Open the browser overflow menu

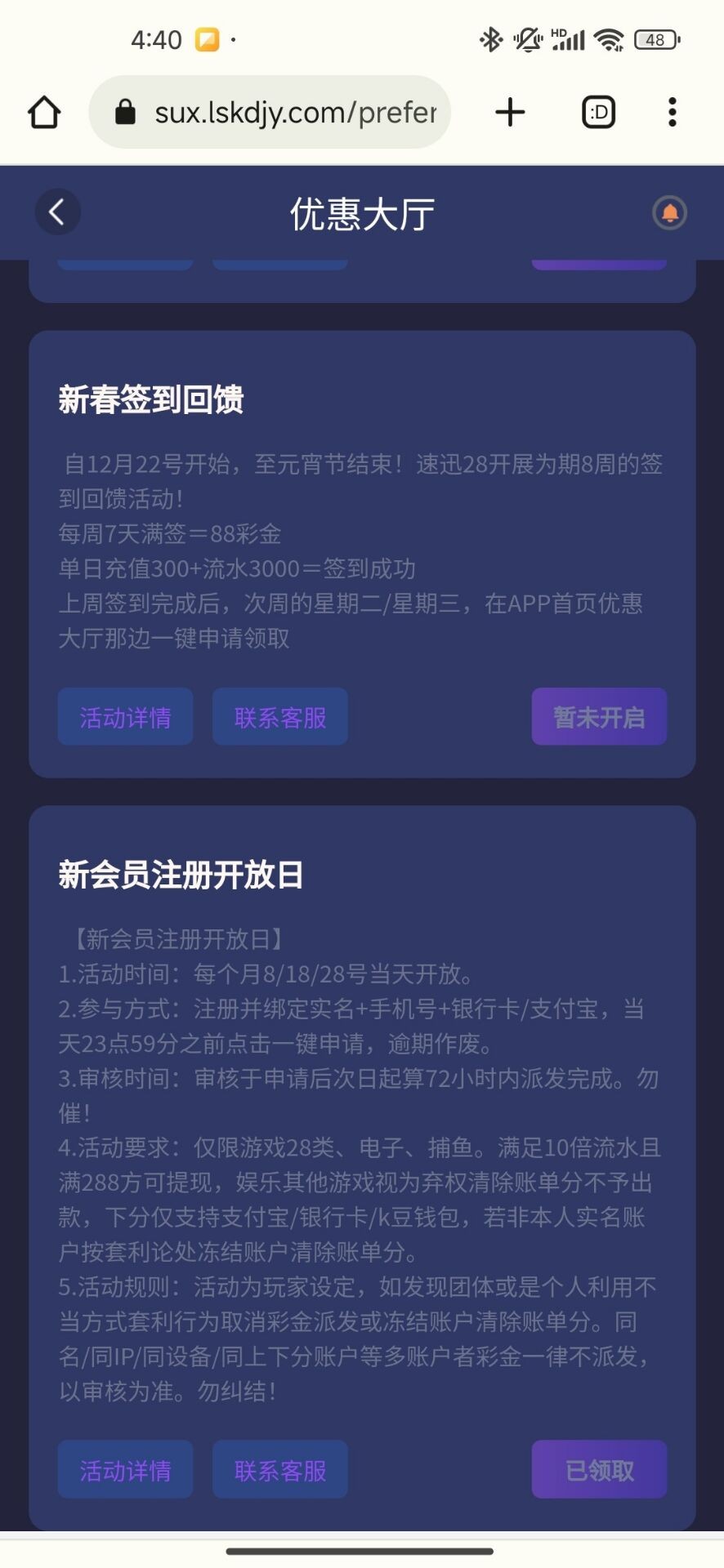[672, 112]
